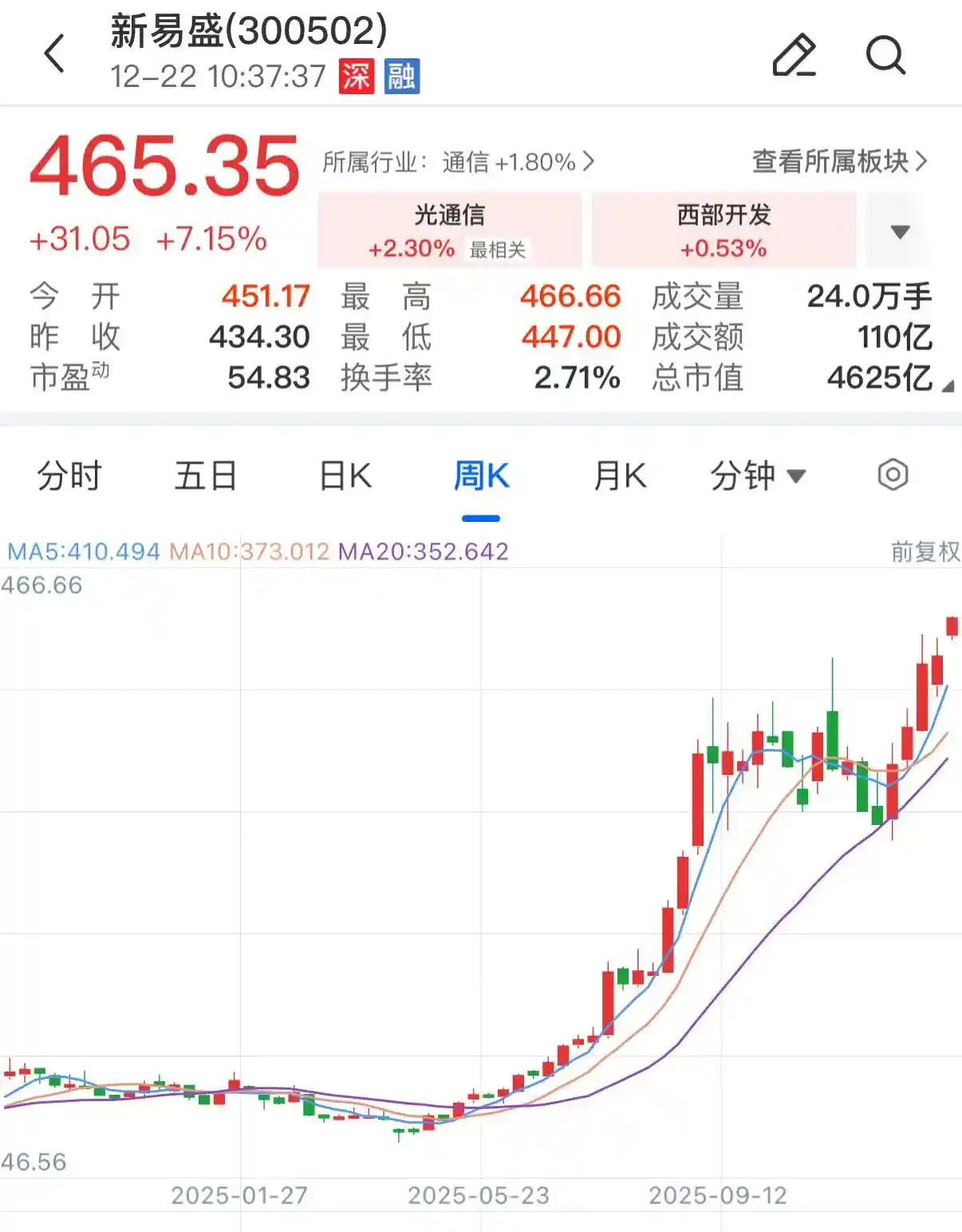Select the 光通信 sector card
The width and height of the screenshot is (962, 1232).
pyautogui.click(x=449, y=231)
